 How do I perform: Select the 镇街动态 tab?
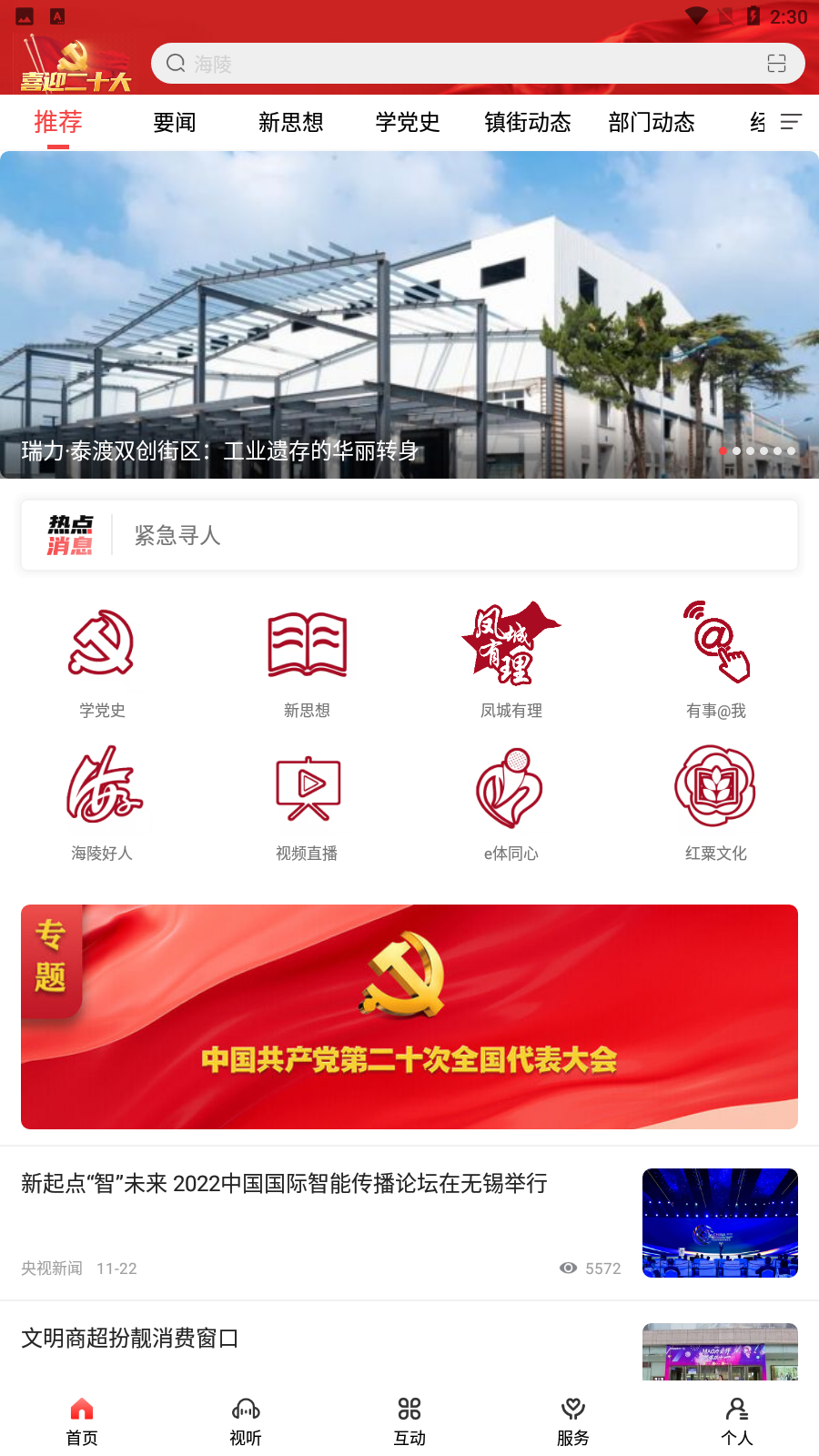pos(528,122)
